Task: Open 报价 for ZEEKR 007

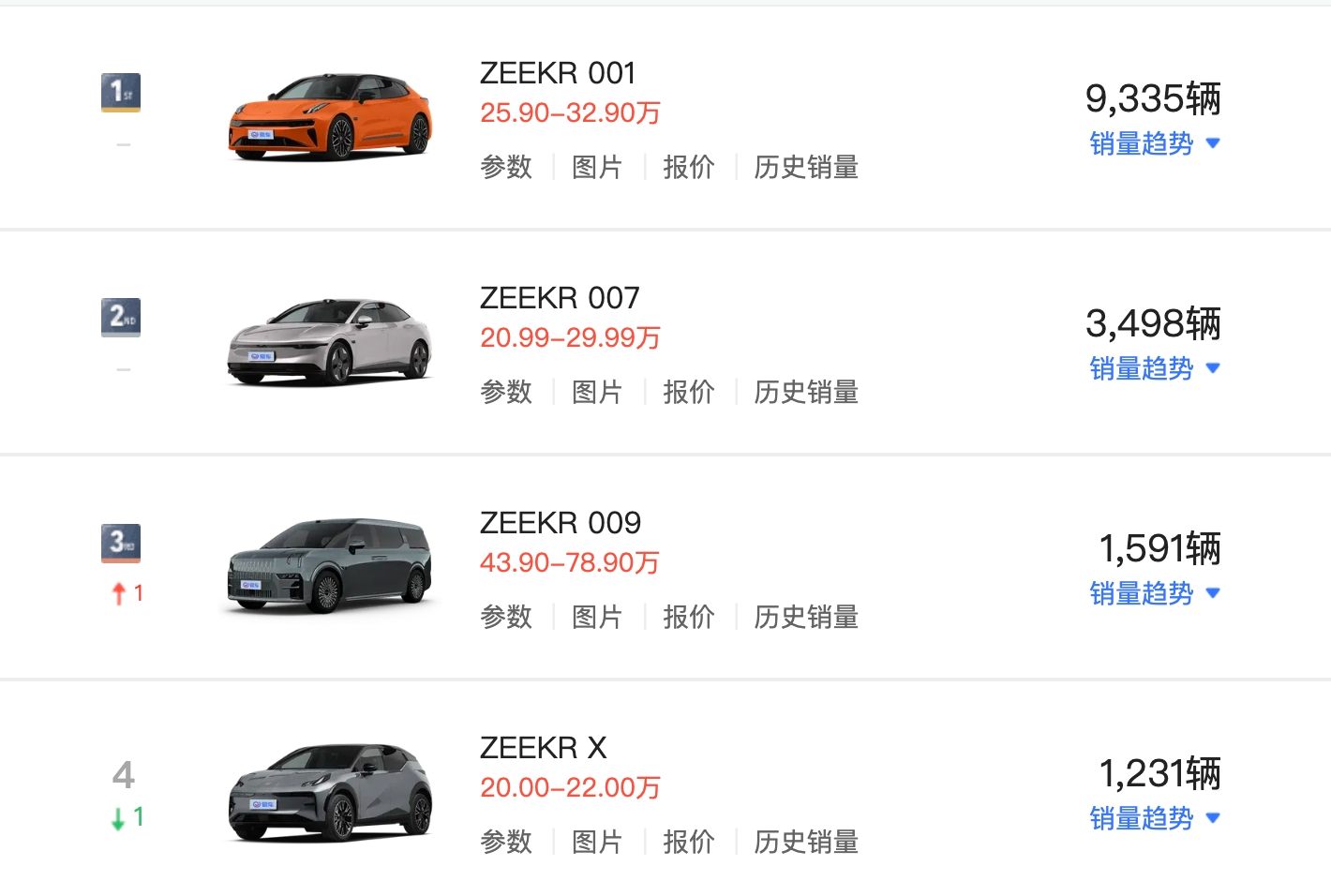Action: pos(688,393)
